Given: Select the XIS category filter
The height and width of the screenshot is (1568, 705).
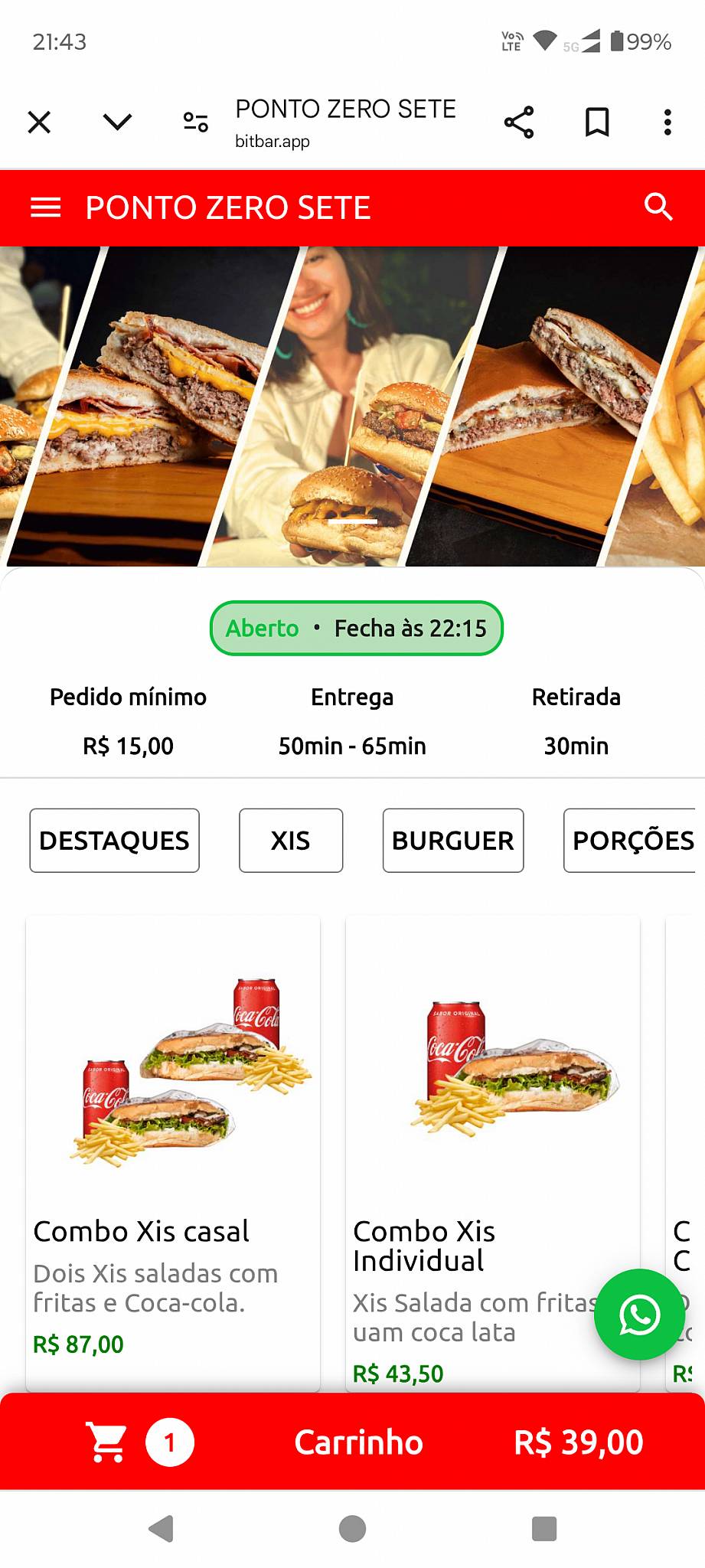Looking at the screenshot, I should pos(291,840).
